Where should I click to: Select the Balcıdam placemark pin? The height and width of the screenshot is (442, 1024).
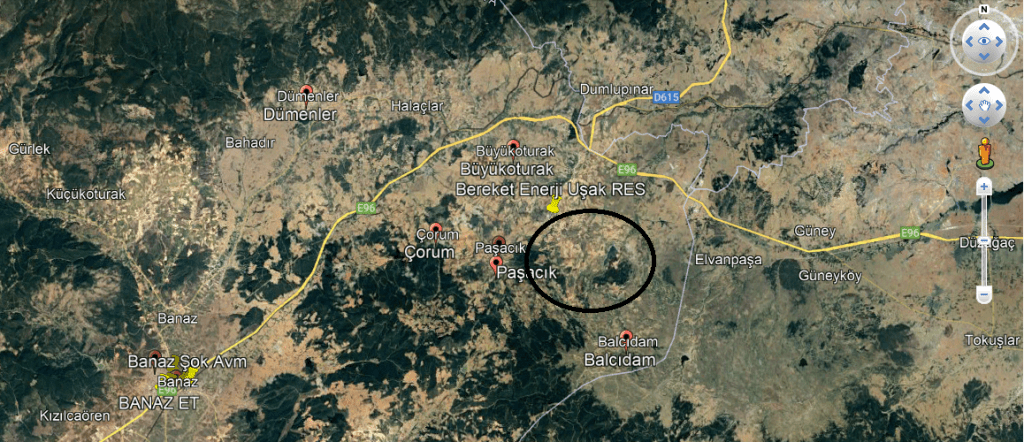pyautogui.click(x=626, y=337)
